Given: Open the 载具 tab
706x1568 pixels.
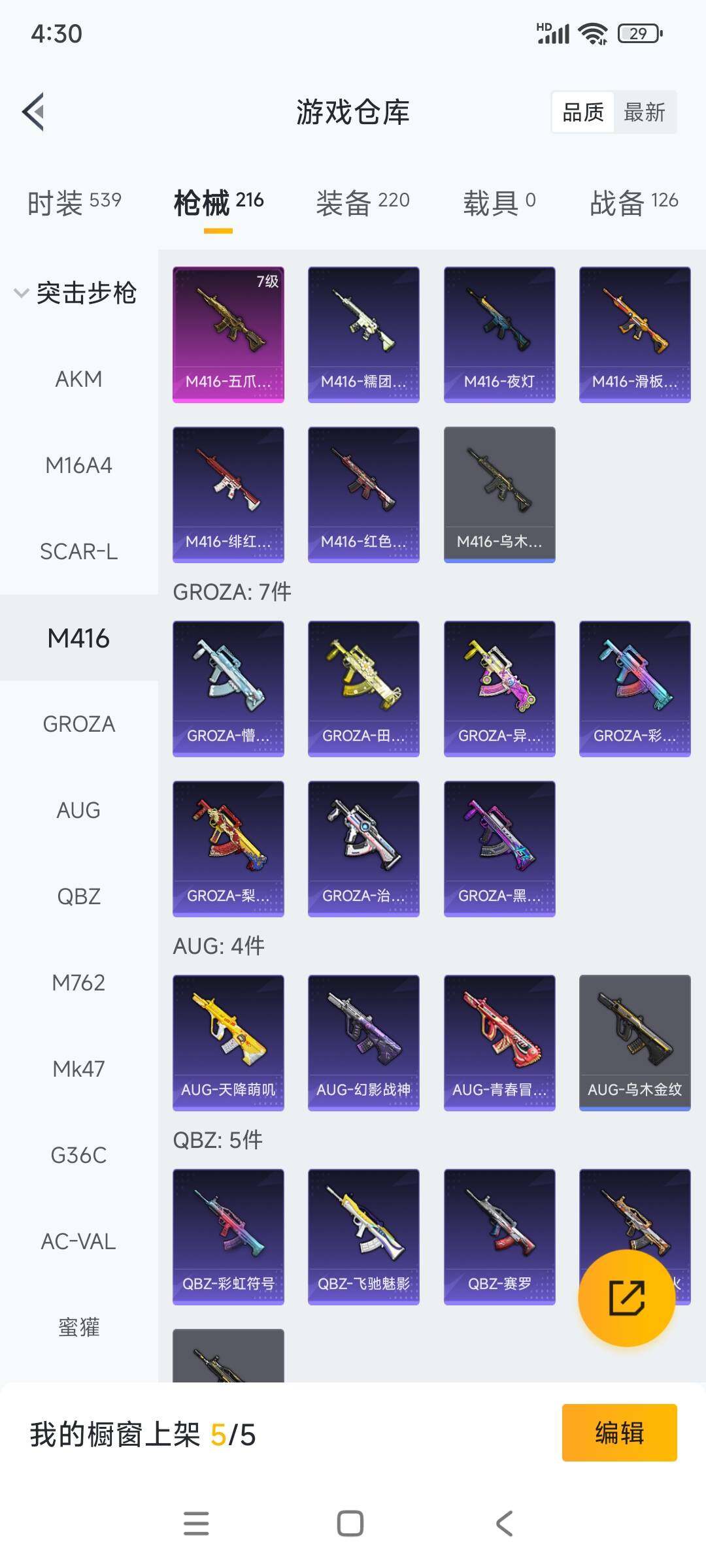Looking at the screenshot, I should click(x=499, y=203).
